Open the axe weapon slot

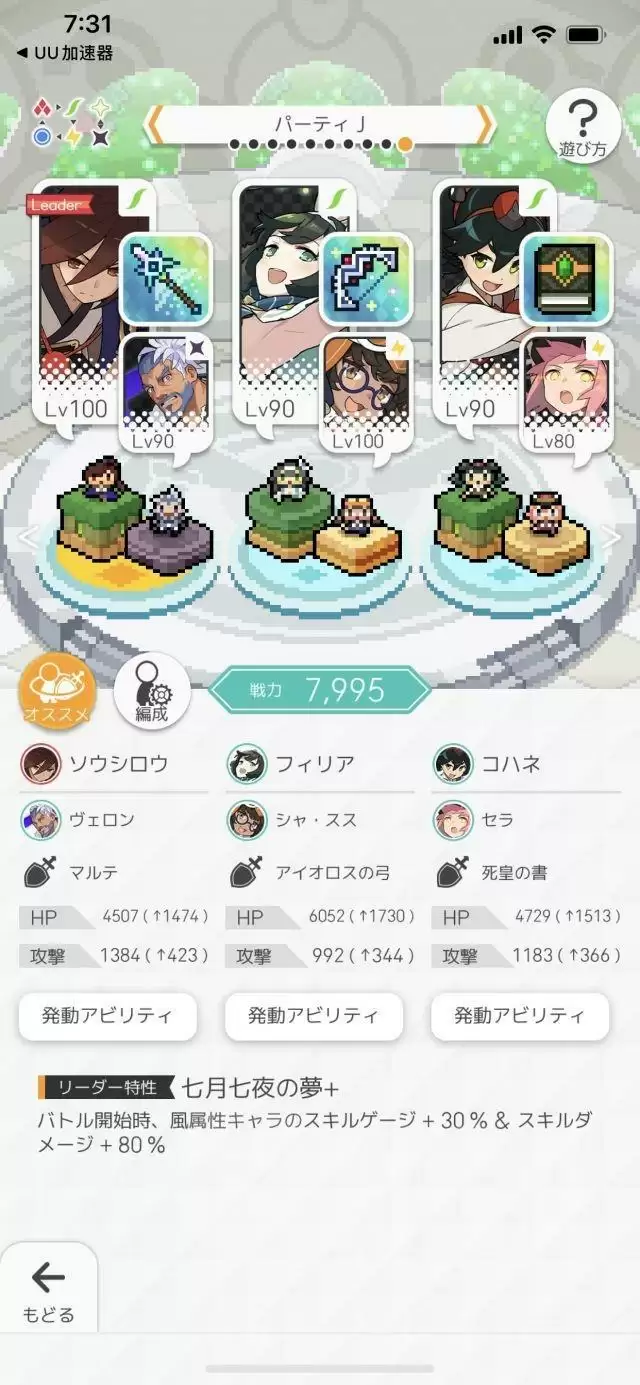click(x=165, y=276)
